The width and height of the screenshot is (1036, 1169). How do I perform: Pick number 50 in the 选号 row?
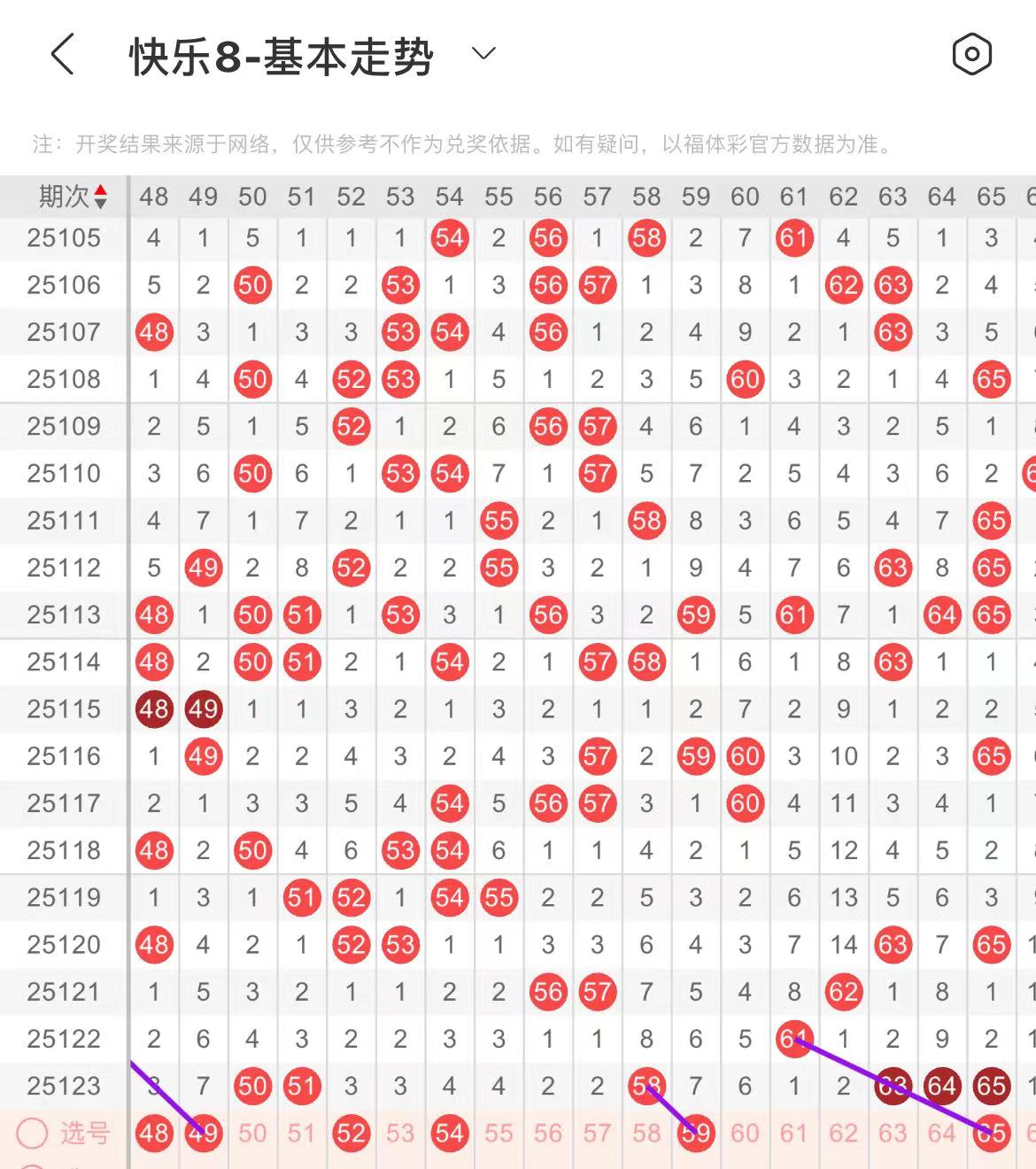[252, 1133]
